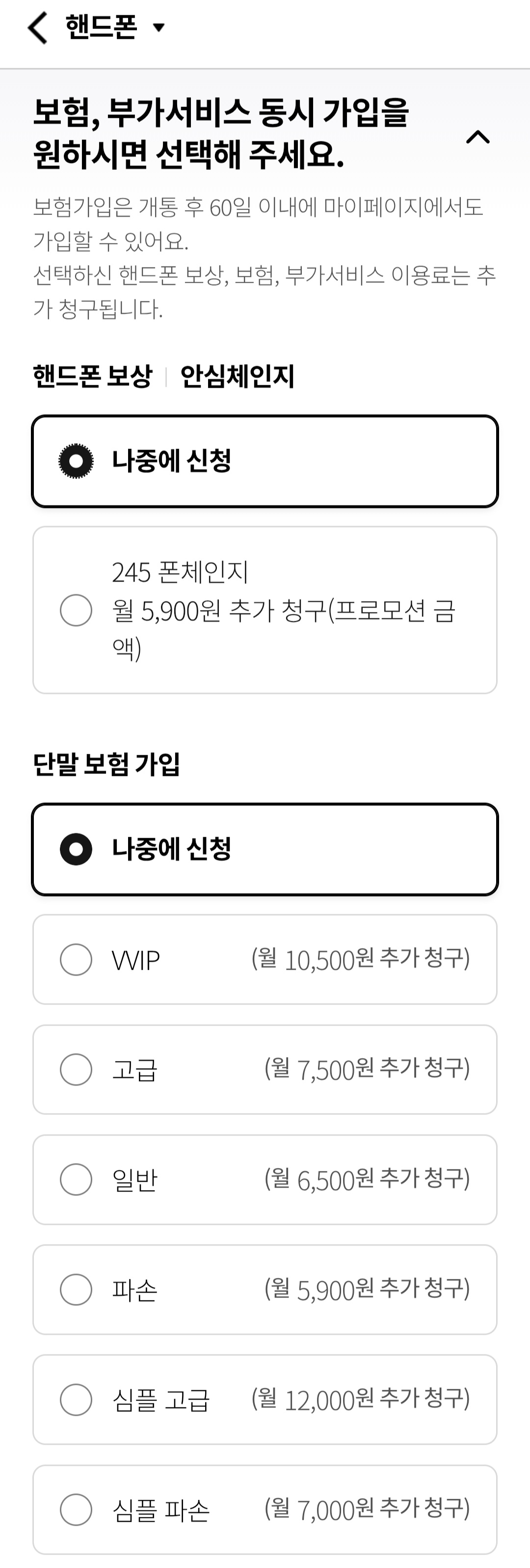Open the 핸드폰 category dropdown
The height and width of the screenshot is (1568, 530).
(x=159, y=27)
